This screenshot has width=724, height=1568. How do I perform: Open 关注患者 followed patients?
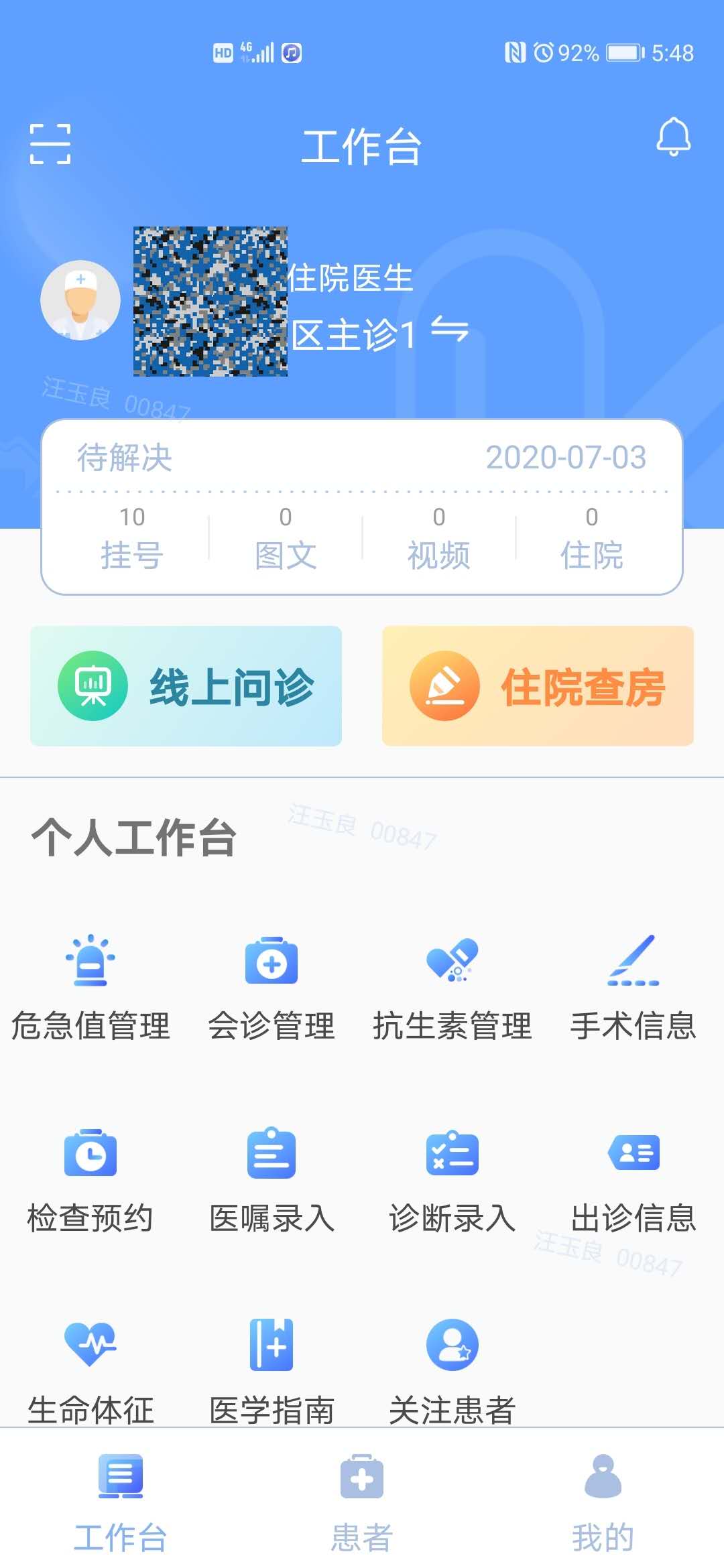click(452, 1370)
